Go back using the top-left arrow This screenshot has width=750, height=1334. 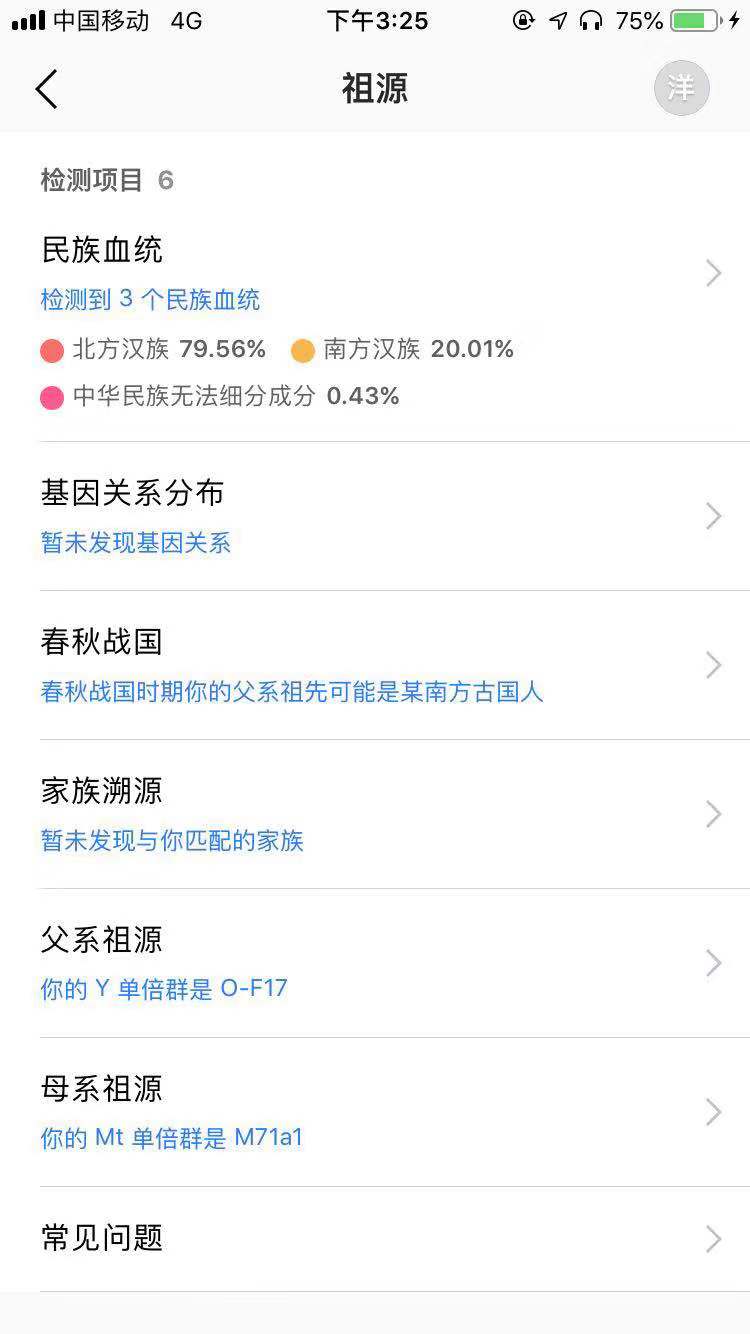click(47, 89)
